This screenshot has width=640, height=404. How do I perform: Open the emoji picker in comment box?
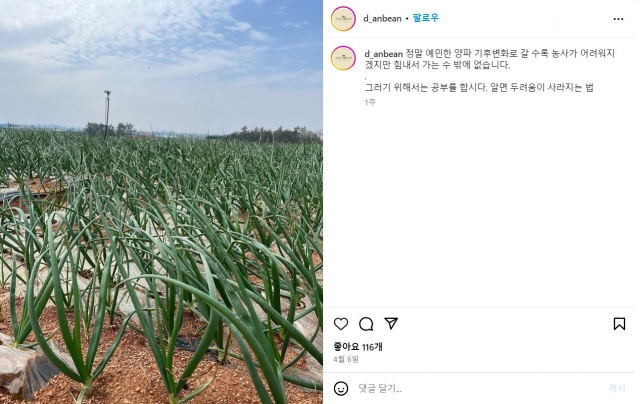pos(341,388)
